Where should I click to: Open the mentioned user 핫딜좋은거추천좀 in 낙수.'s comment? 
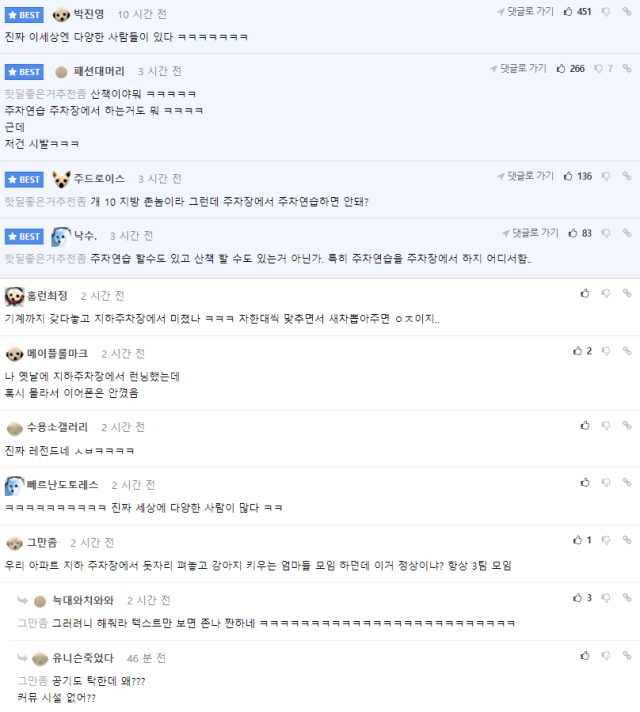[x=45, y=259]
